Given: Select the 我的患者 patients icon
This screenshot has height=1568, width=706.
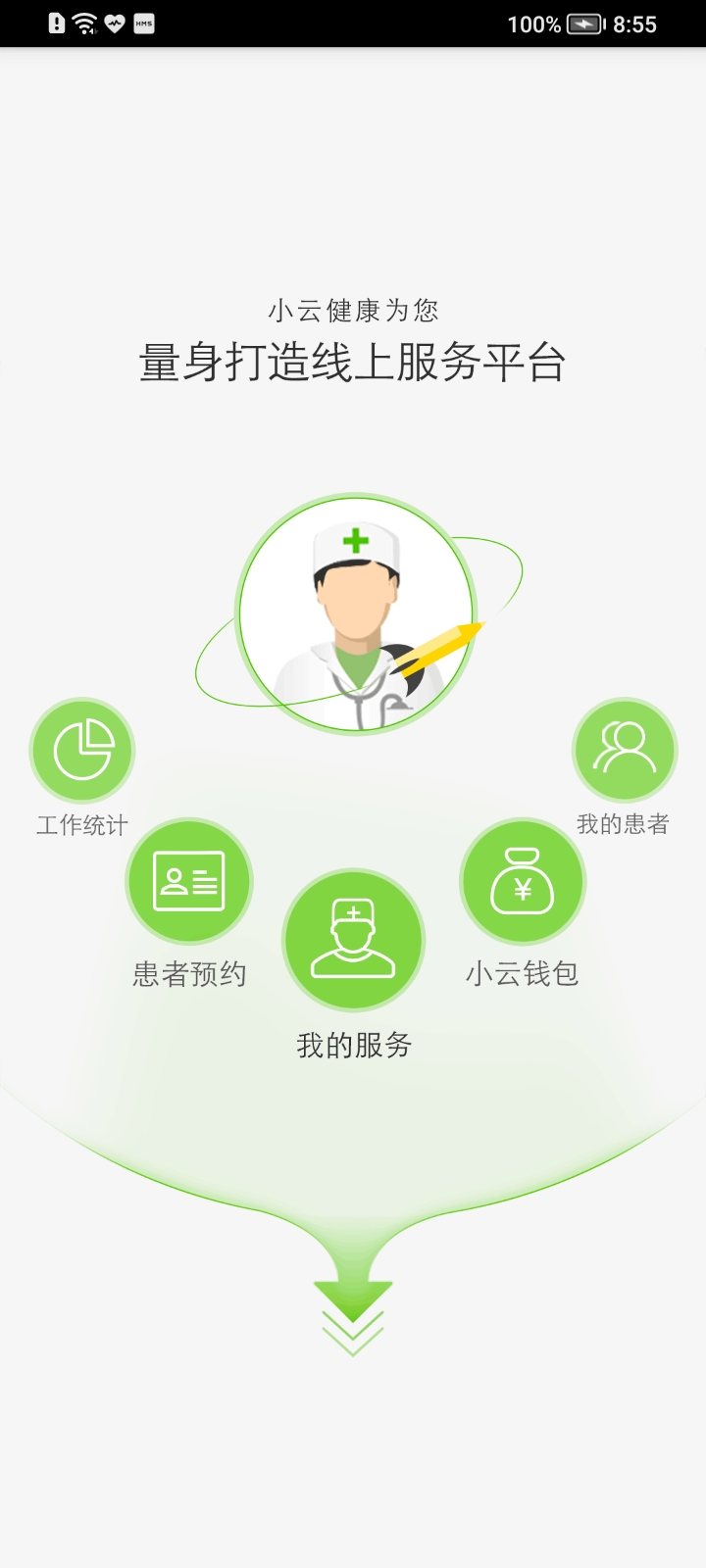Looking at the screenshot, I should click(625, 748).
